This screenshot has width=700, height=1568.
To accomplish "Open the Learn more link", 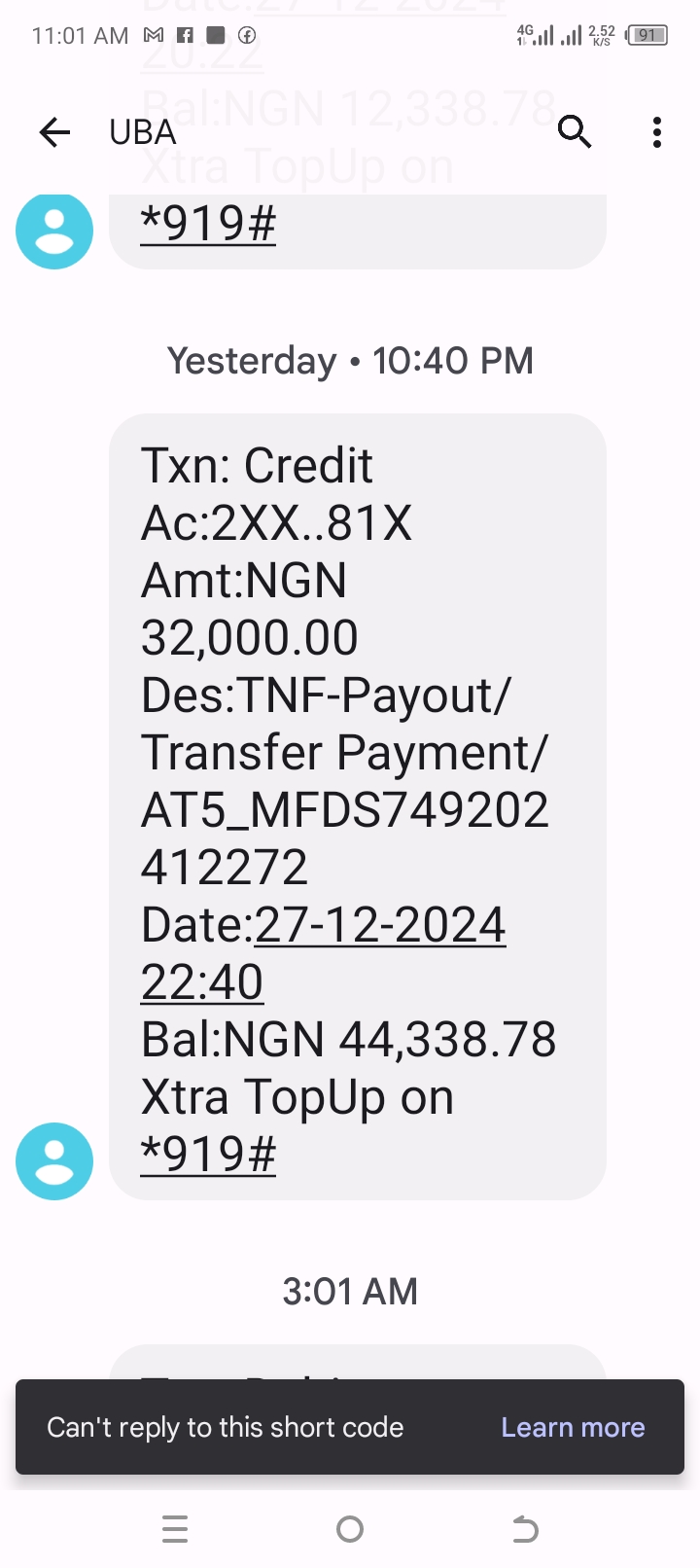I will 573,1427.
